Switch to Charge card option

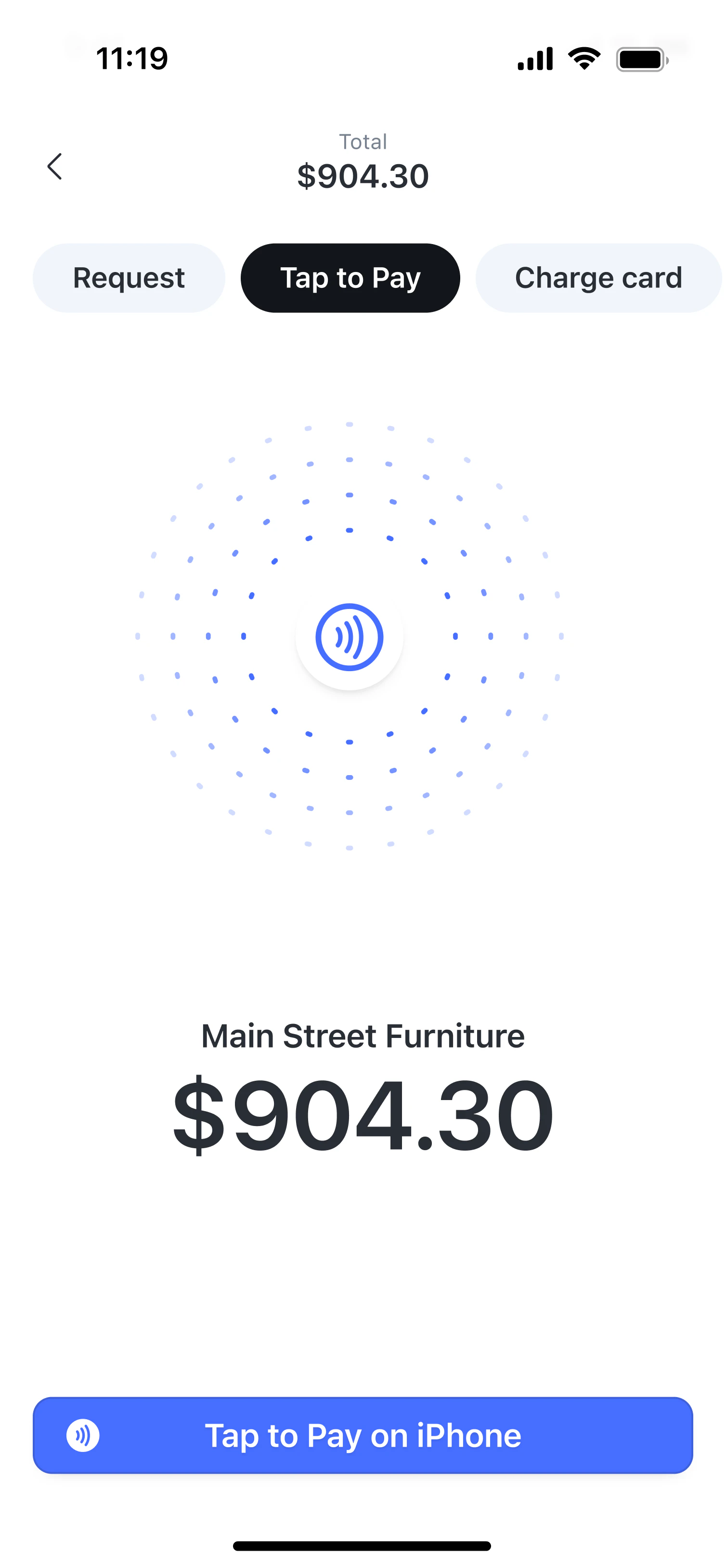point(597,278)
